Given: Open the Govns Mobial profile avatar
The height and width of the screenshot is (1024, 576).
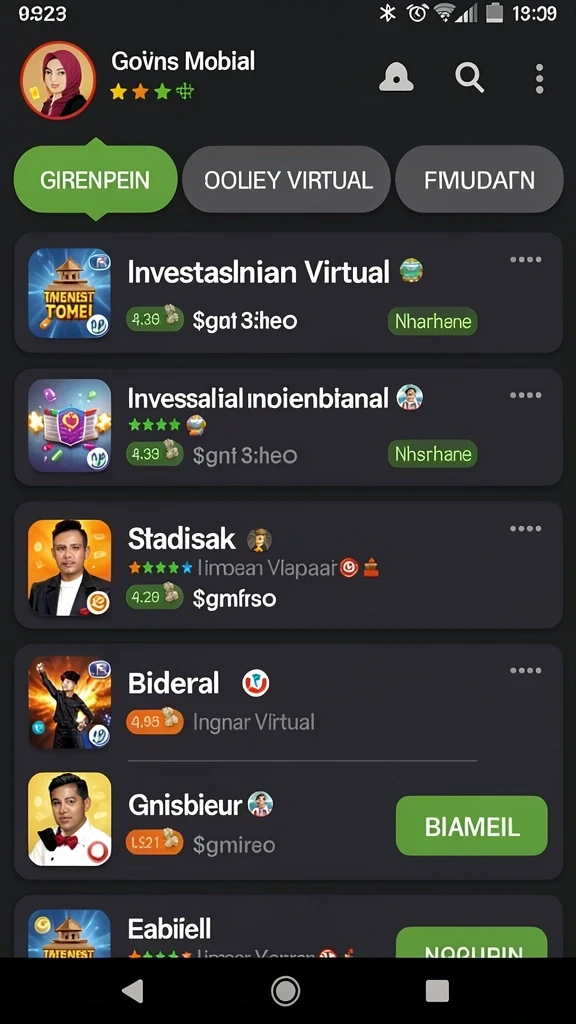Looking at the screenshot, I should coord(58,80).
